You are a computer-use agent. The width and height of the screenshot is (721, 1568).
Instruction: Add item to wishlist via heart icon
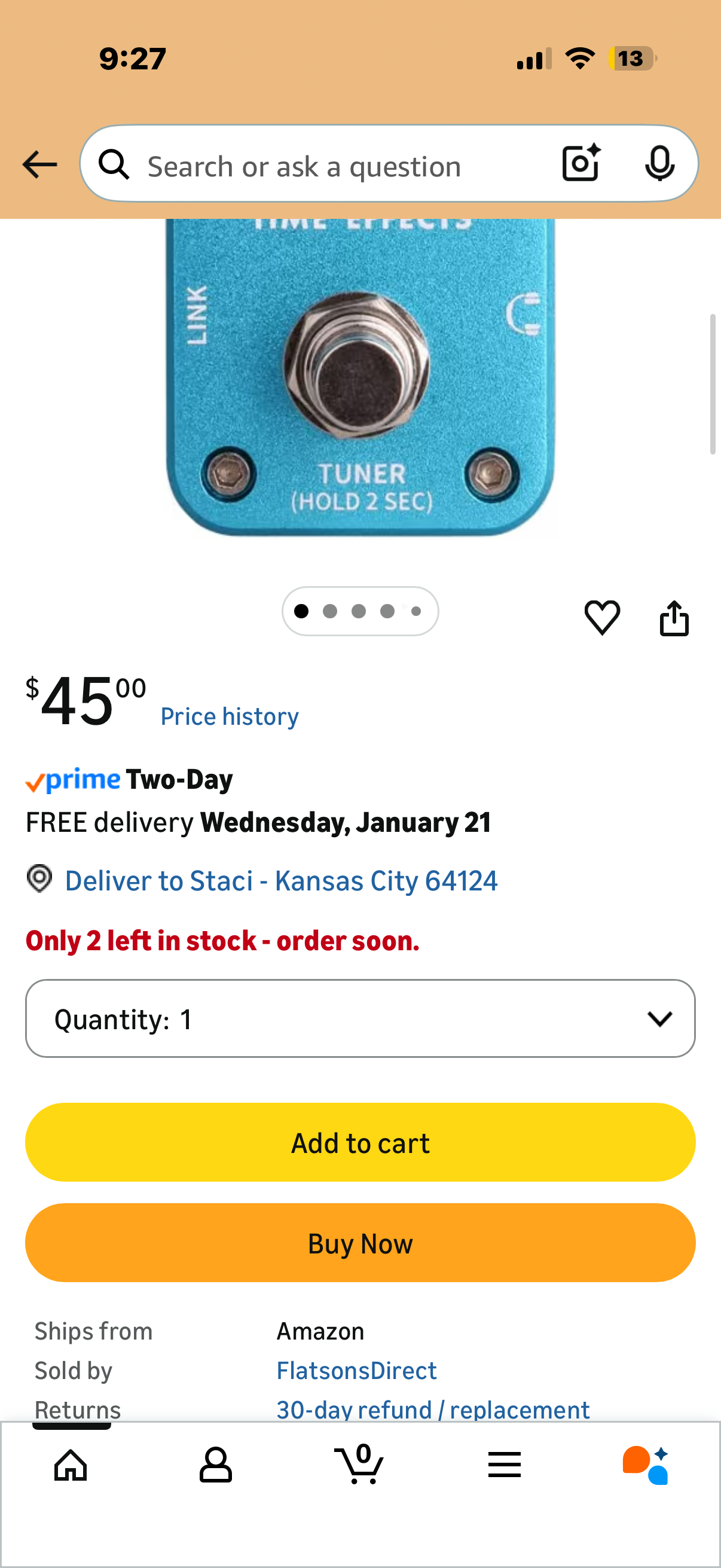tap(603, 617)
